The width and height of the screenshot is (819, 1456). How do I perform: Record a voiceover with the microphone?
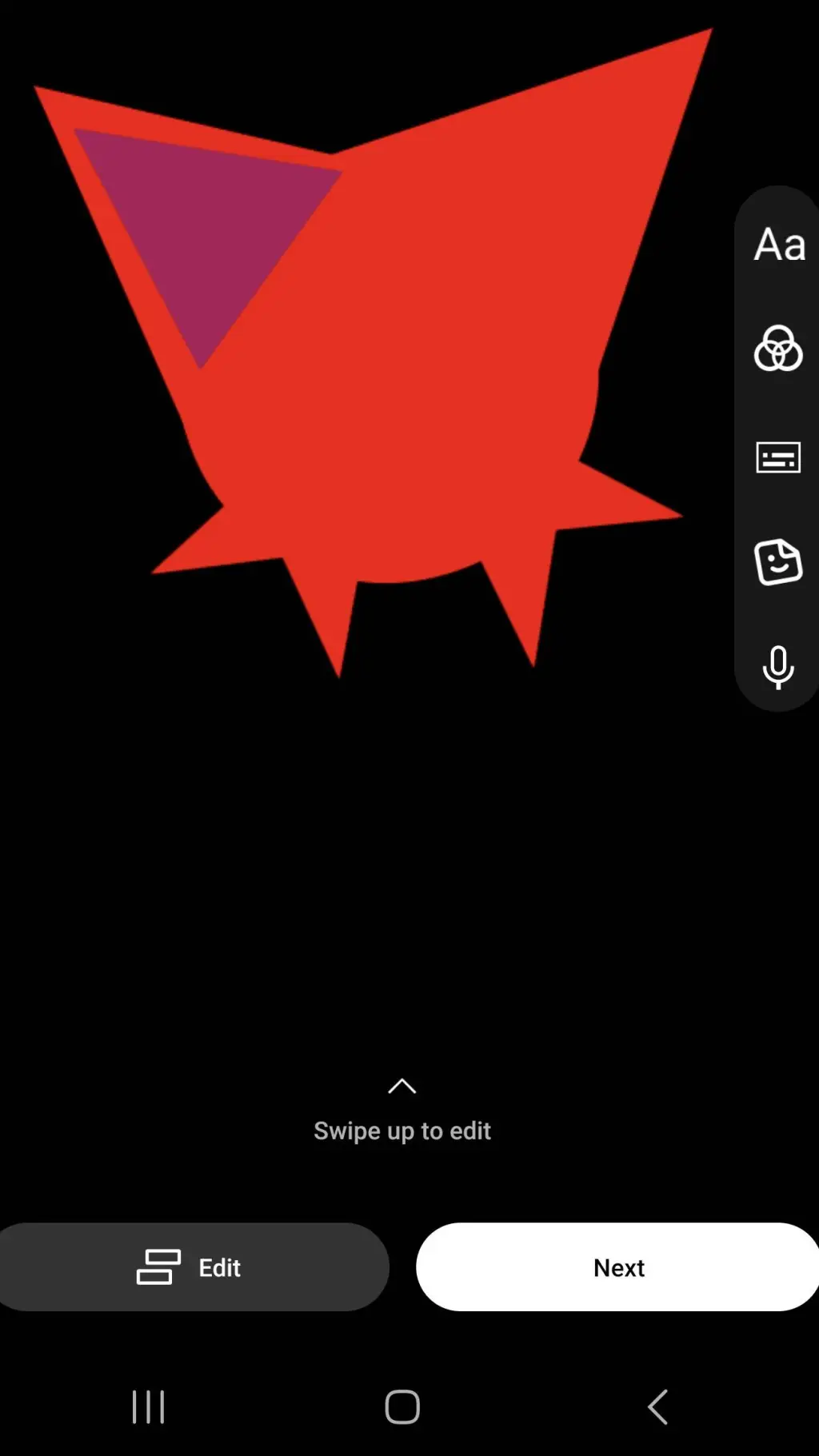pyautogui.click(x=778, y=667)
